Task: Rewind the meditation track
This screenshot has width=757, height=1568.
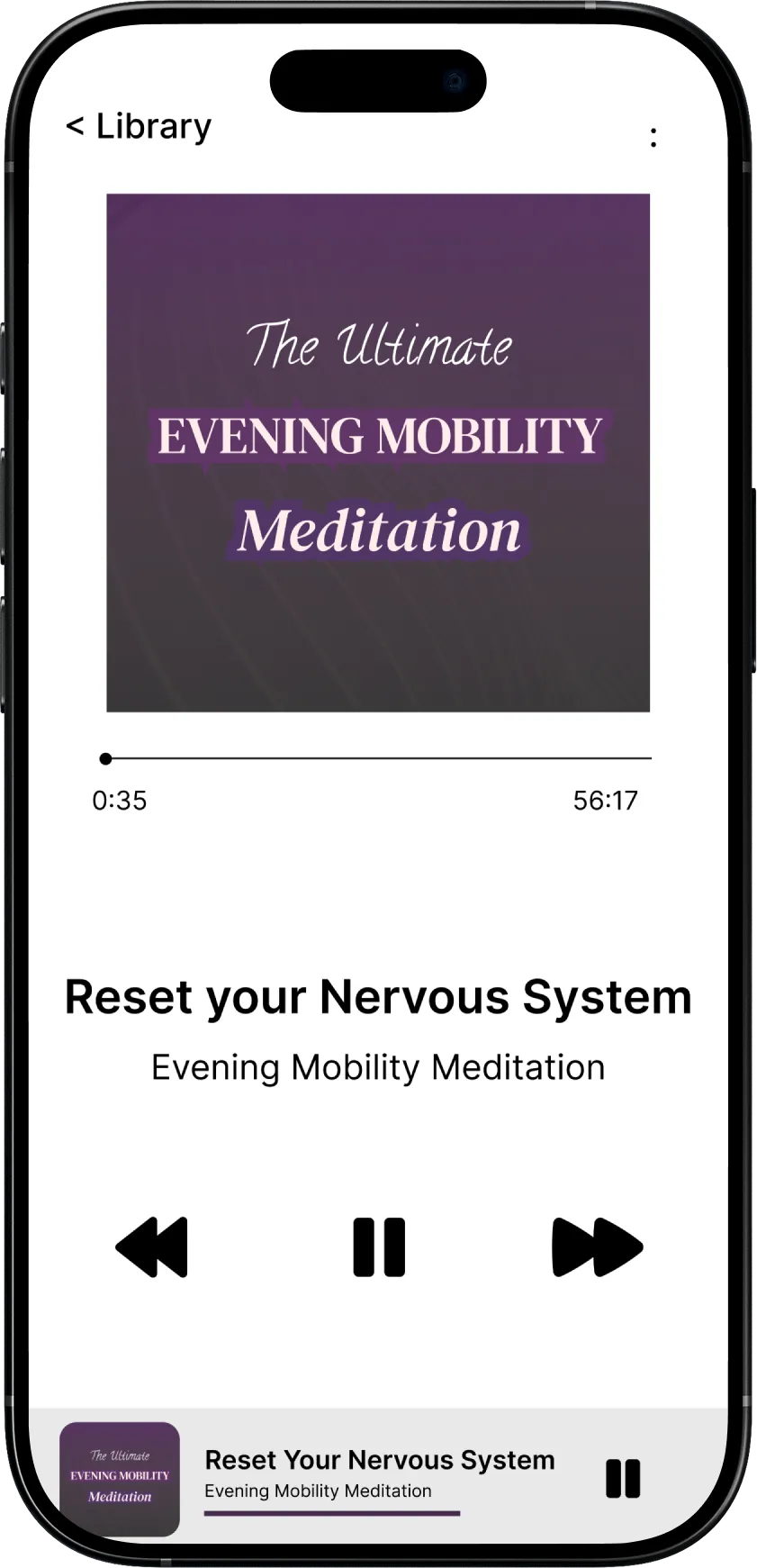Action: click(x=152, y=1247)
